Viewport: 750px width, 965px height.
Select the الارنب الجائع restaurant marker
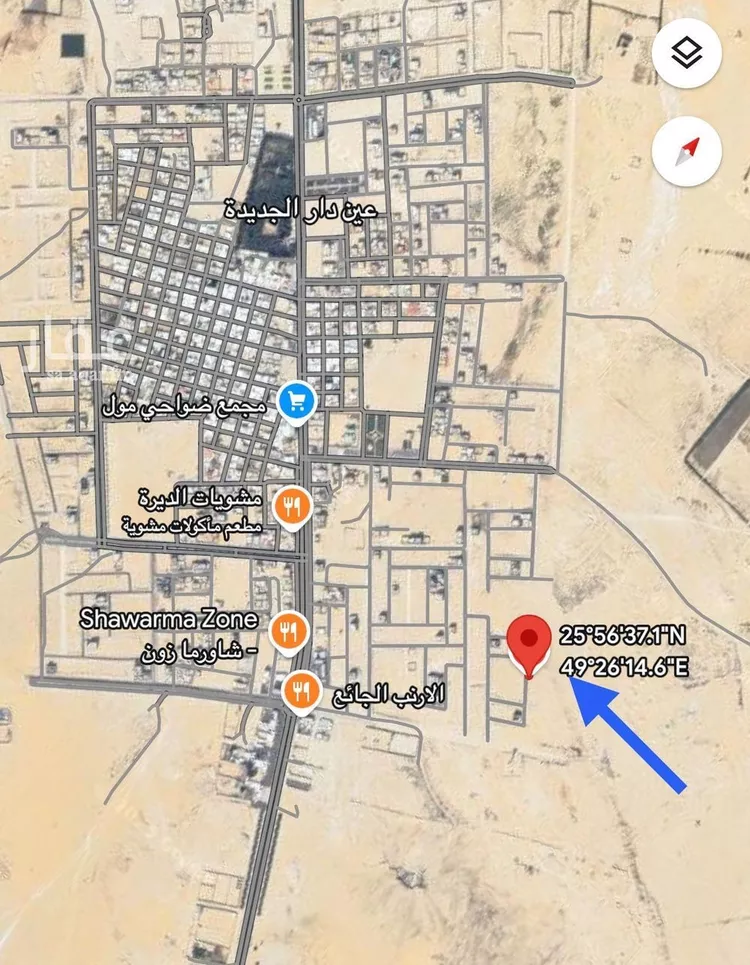(x=303, y=690)
